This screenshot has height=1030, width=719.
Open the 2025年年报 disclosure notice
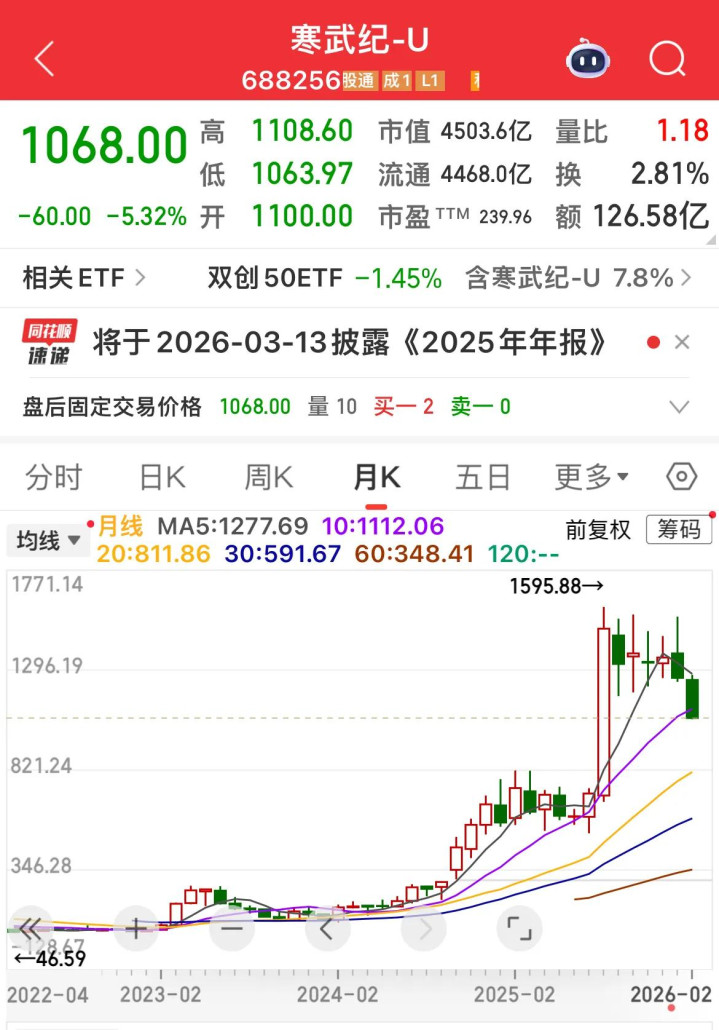tap(350, 343)
